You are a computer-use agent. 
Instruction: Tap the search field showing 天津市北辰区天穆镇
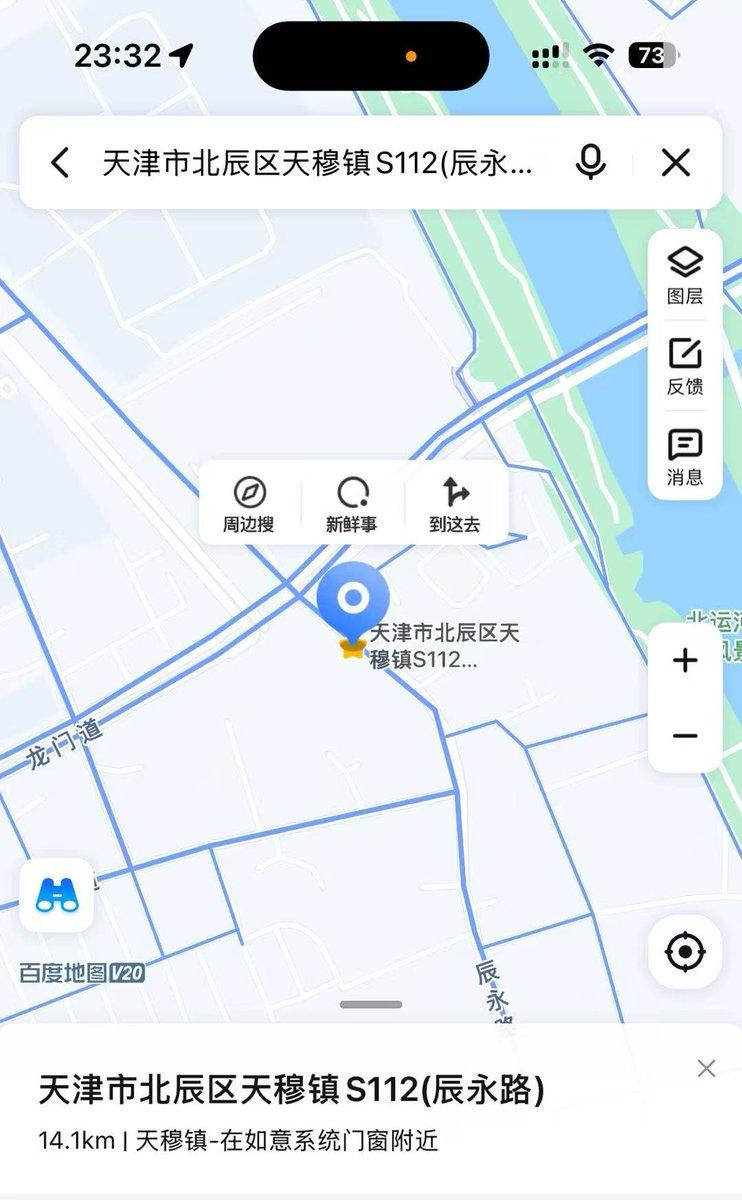318,162
